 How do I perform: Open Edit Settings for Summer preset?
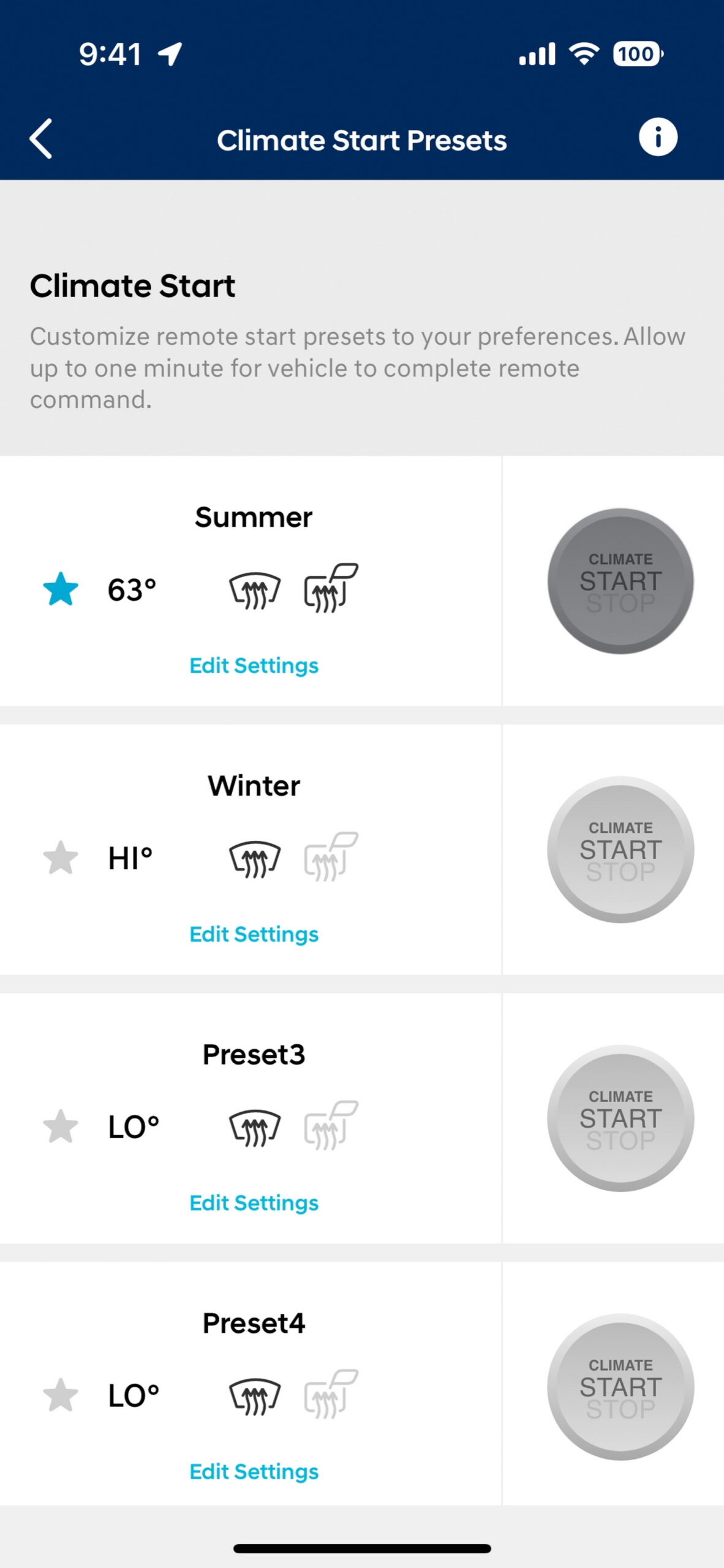(x=254, y=666)
